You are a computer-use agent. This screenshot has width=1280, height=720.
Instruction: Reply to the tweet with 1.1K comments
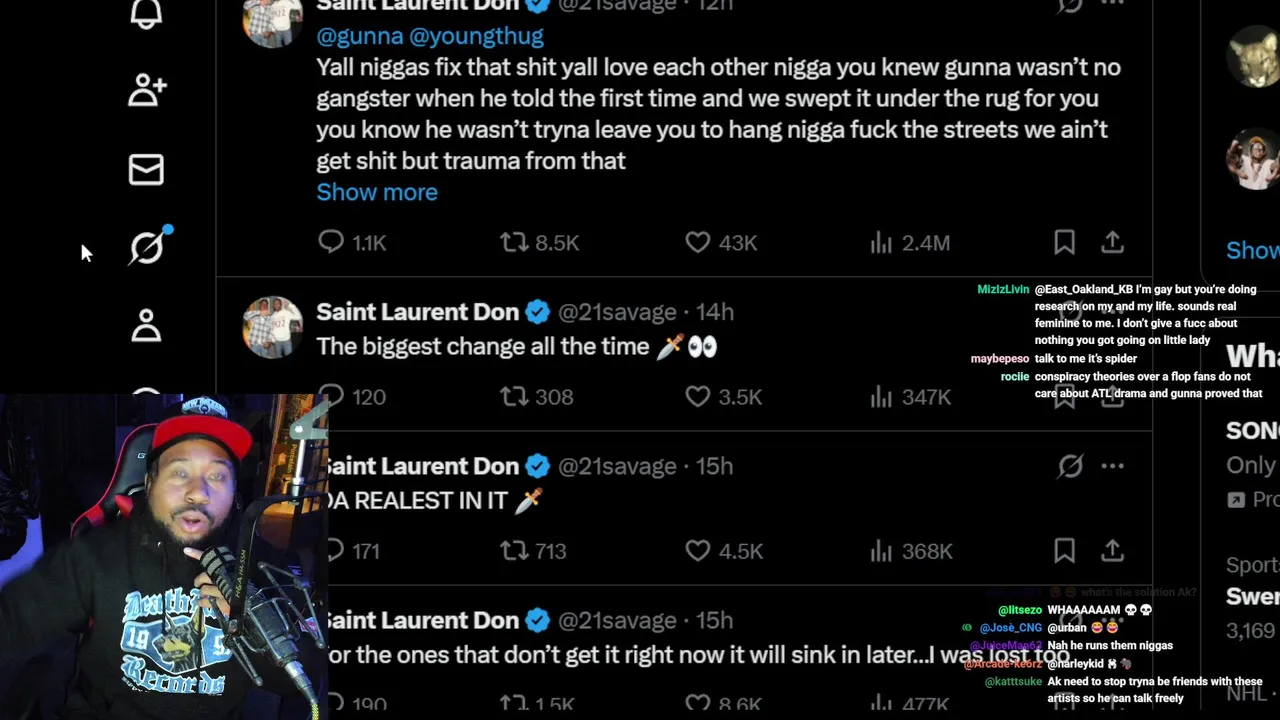pyautogui.click(x=331, y=242)
